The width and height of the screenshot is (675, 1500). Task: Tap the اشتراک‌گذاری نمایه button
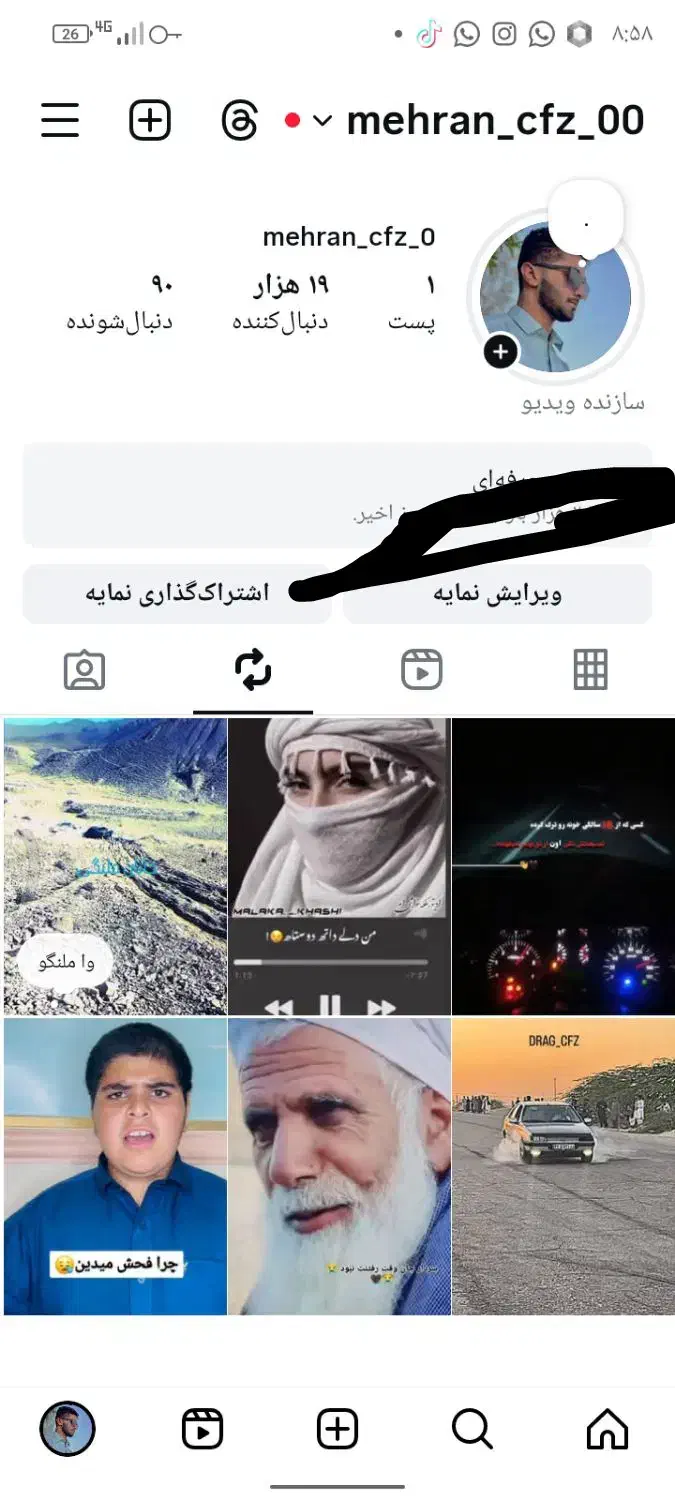(x=177, y=594)
